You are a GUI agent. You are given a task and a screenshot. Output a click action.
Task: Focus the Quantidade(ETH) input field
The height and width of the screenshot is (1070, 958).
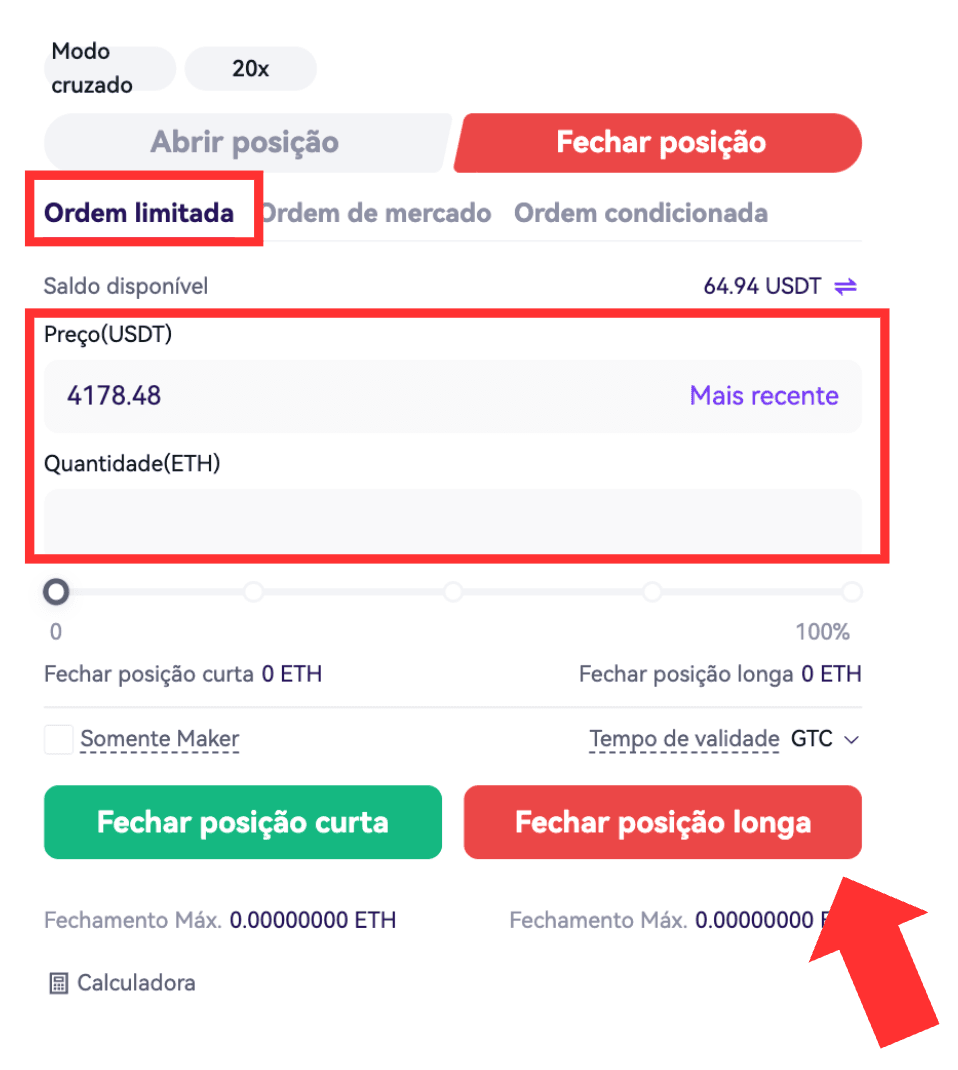pos(450,520)
